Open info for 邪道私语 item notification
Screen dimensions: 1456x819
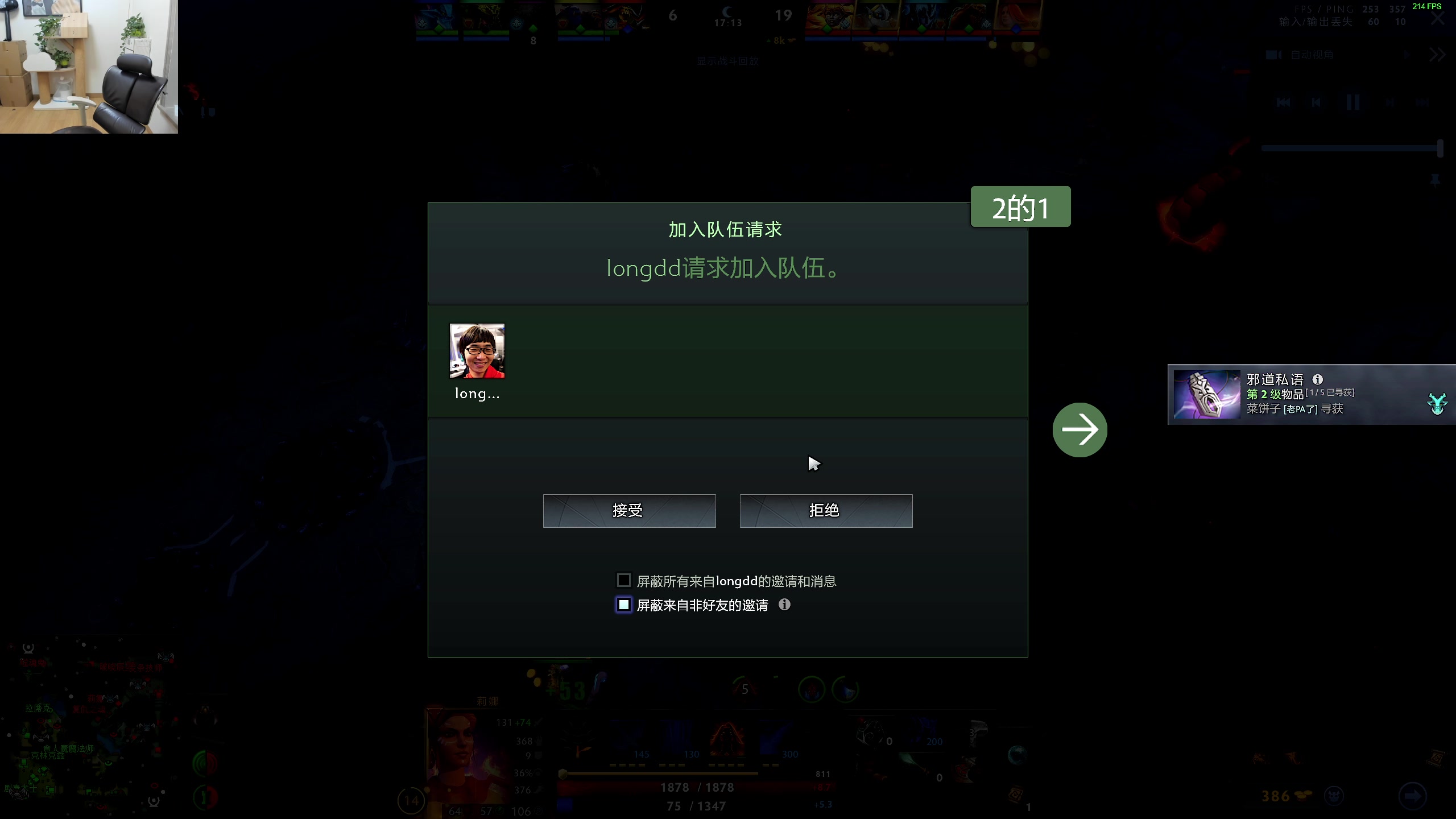1317,379
